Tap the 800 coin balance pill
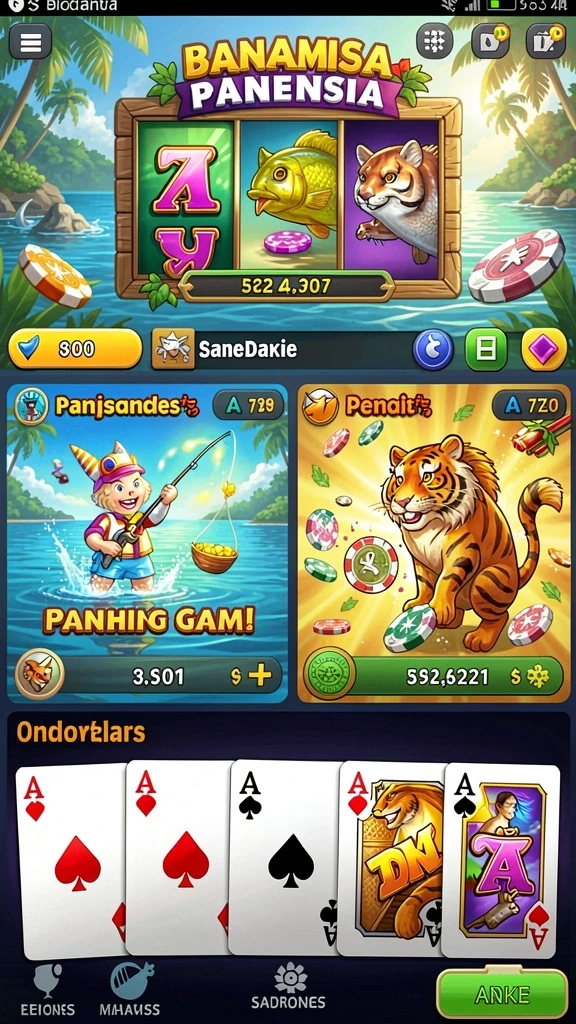Image resolution: width=576 pixels, height=1024 pixels. (75, 349)
